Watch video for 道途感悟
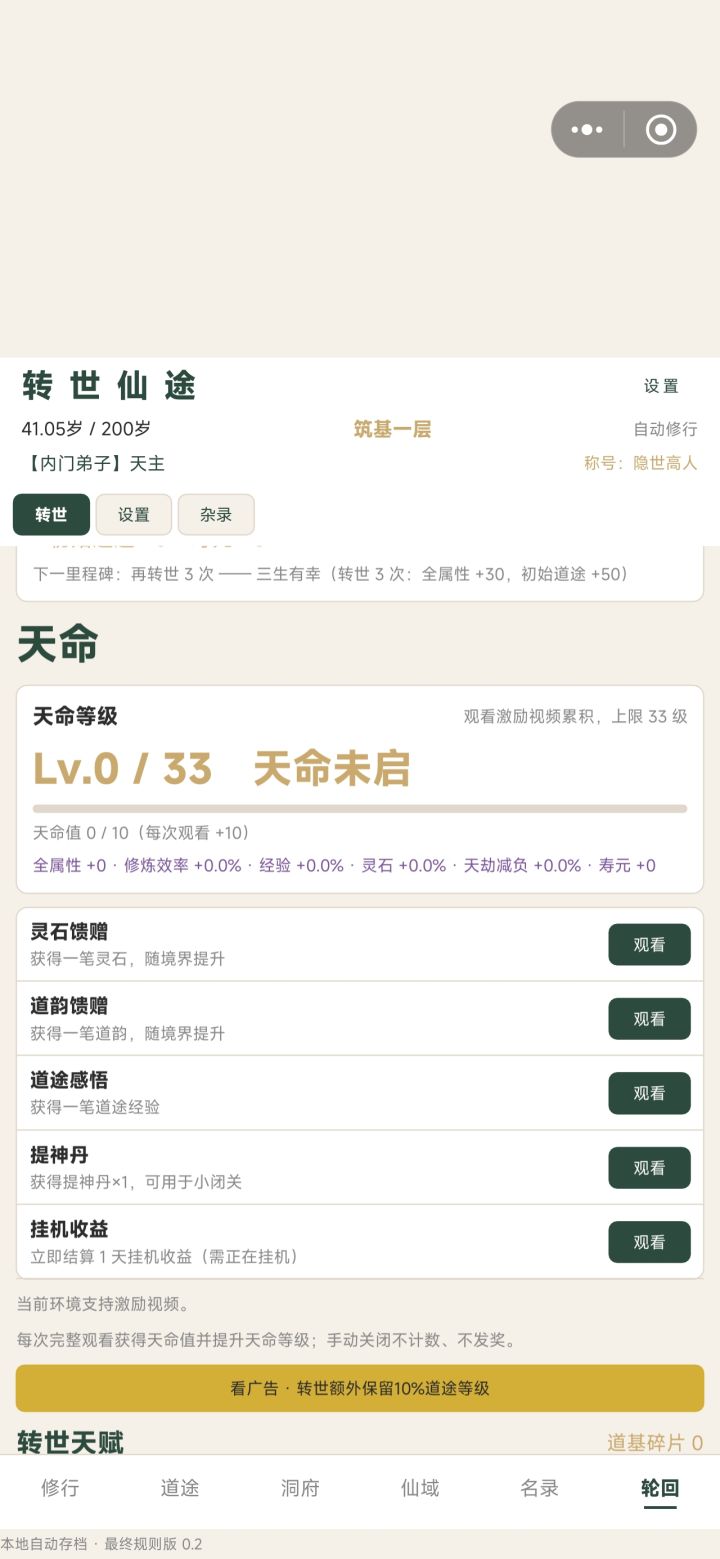Screen dimensions: 720x1559 coord(649,1093)
